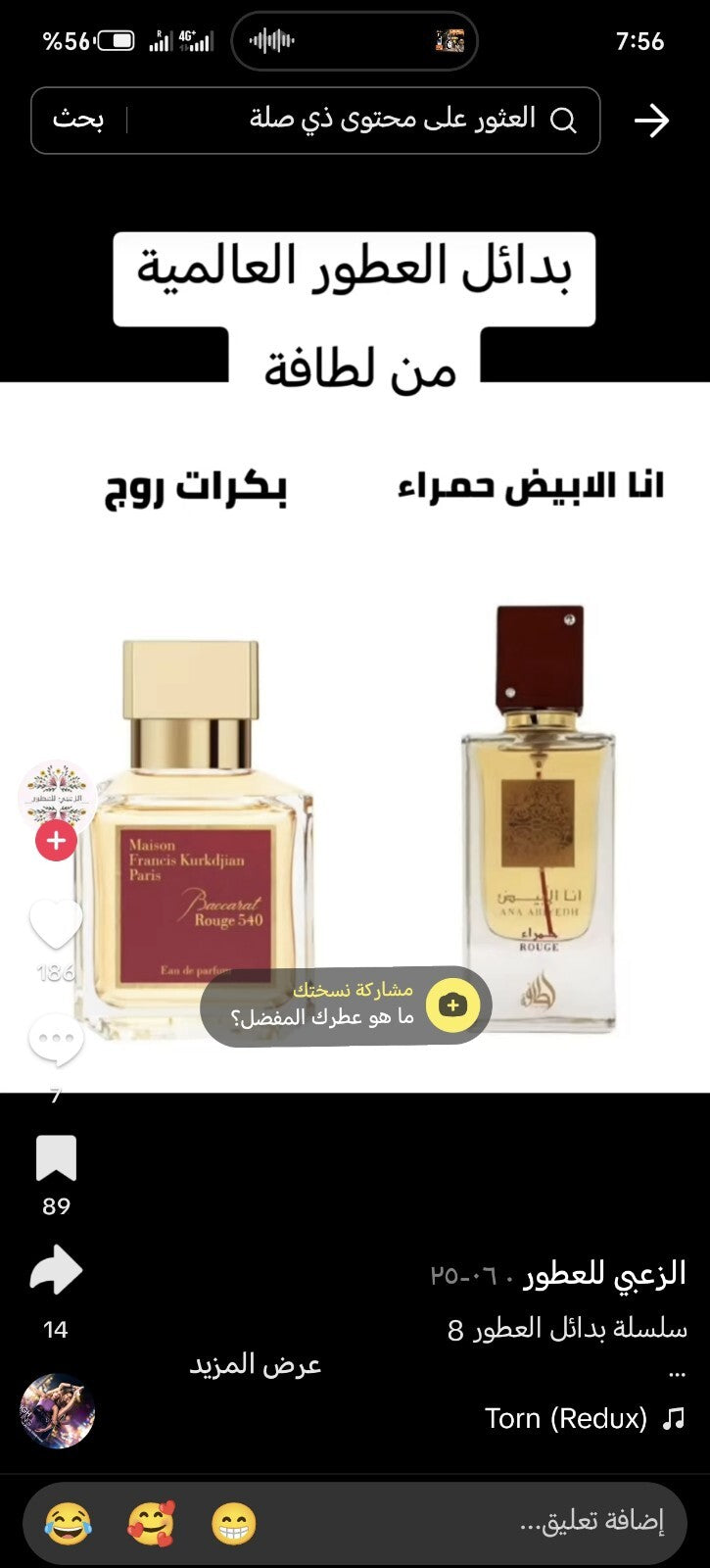Open the الزعبي للعطور username
Viewport: 710px width, 1568px height.
pyautogui.click(x=604, y=1274)
